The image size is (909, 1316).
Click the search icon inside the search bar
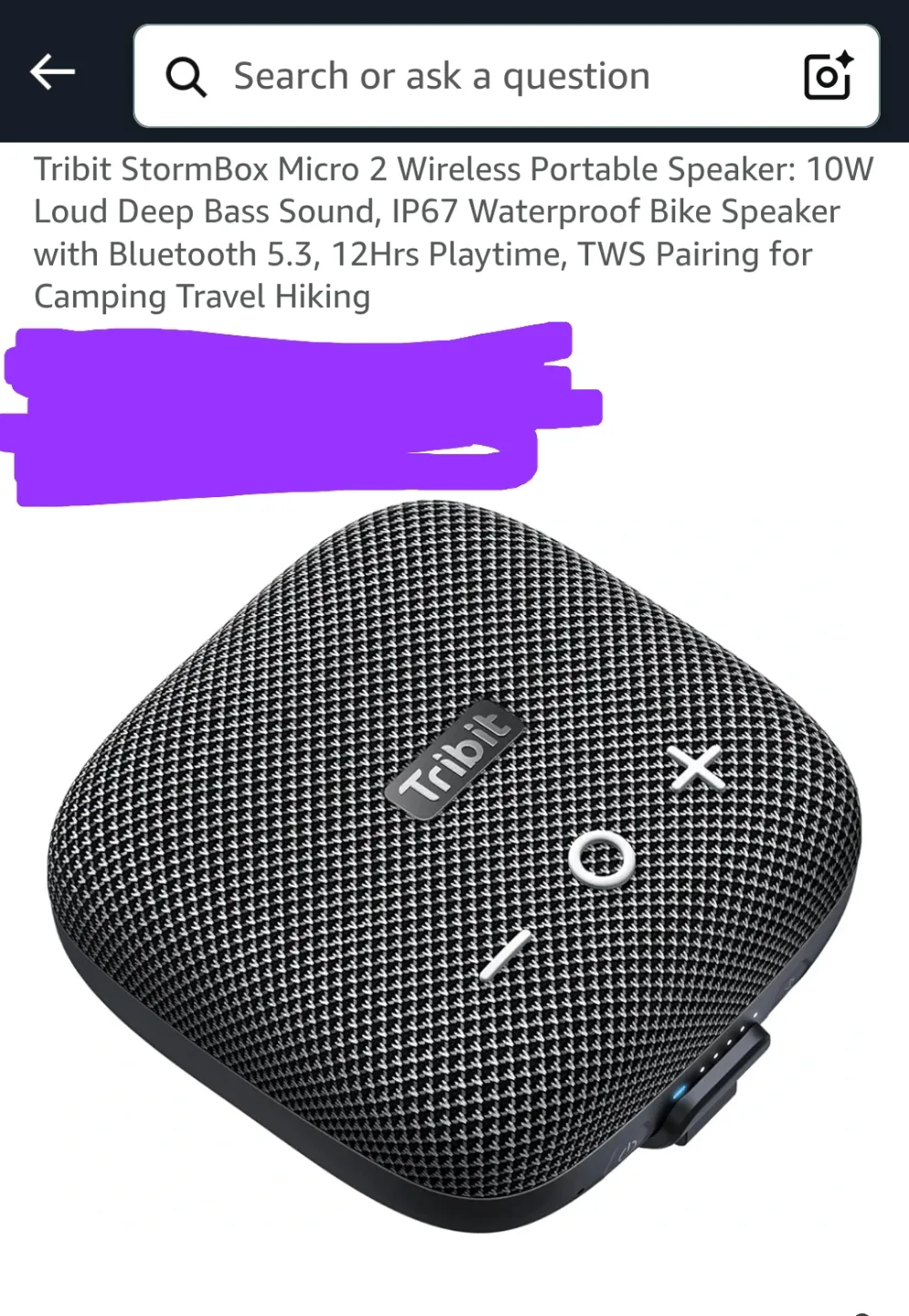point(186,76)
